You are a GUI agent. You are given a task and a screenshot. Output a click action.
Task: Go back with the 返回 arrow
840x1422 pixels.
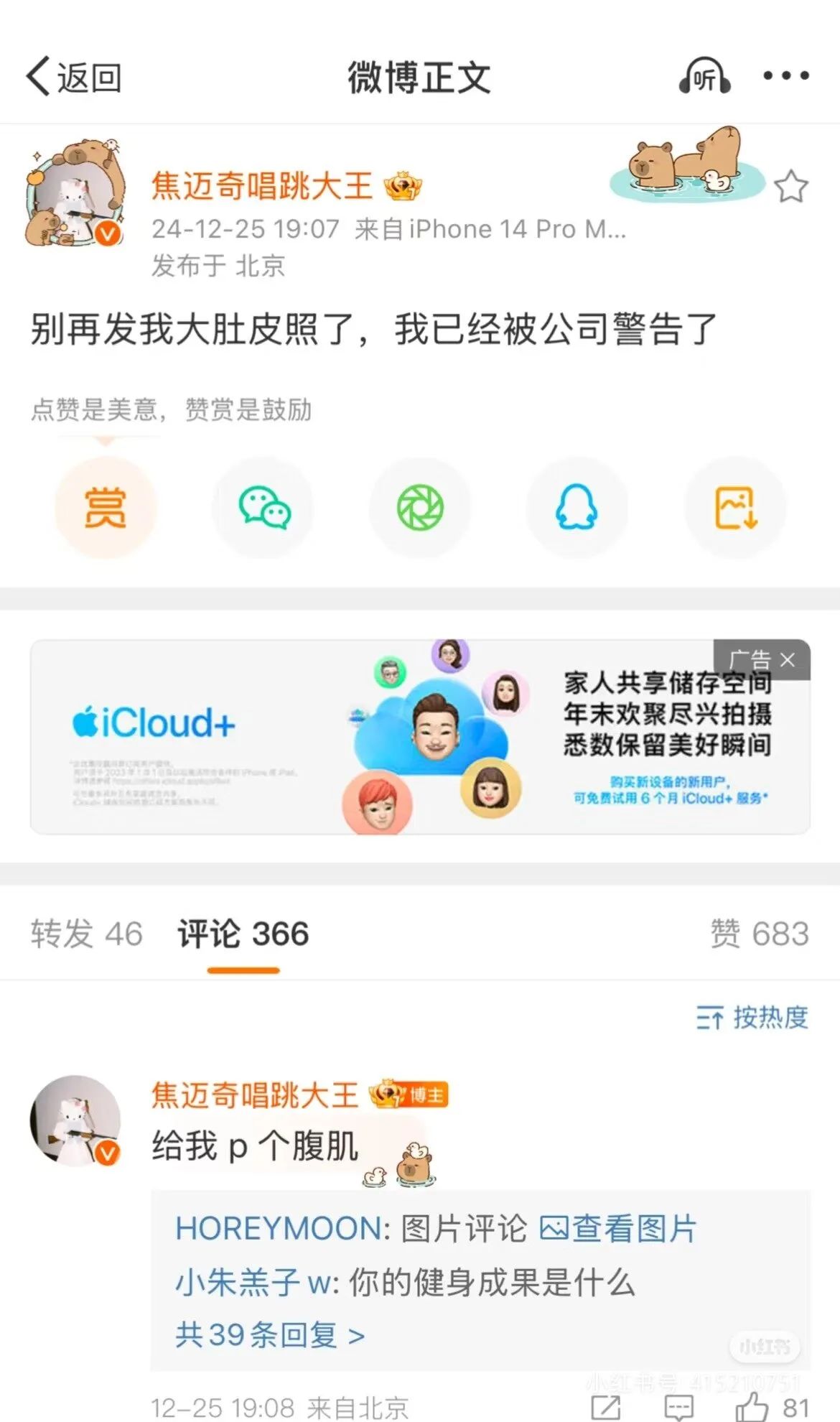[x=73, y=77]
